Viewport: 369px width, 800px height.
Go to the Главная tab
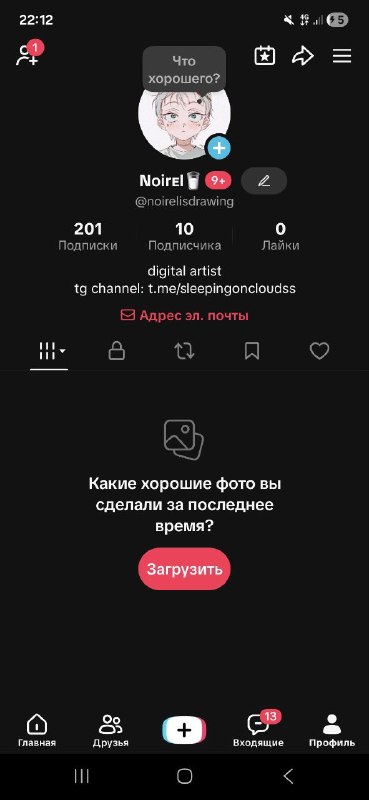tap(37, 730)
